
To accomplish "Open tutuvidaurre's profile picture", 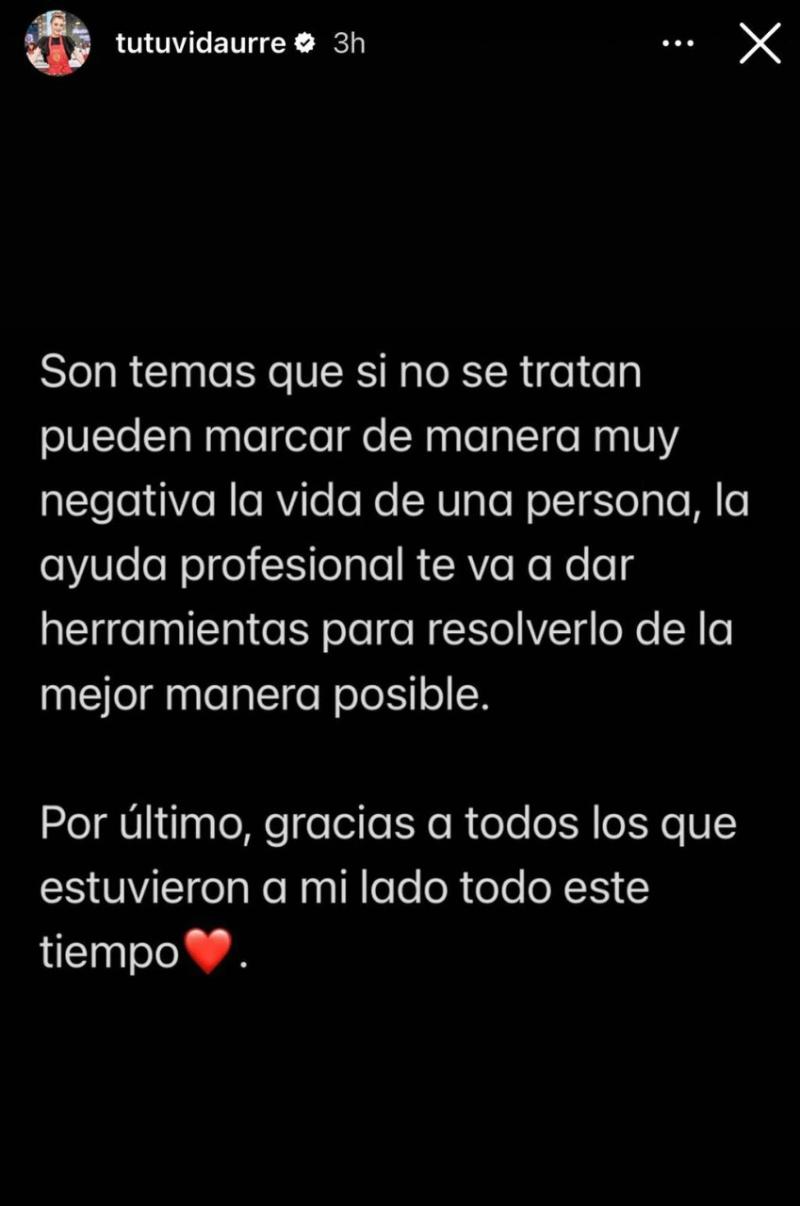I will coord(58,44).
